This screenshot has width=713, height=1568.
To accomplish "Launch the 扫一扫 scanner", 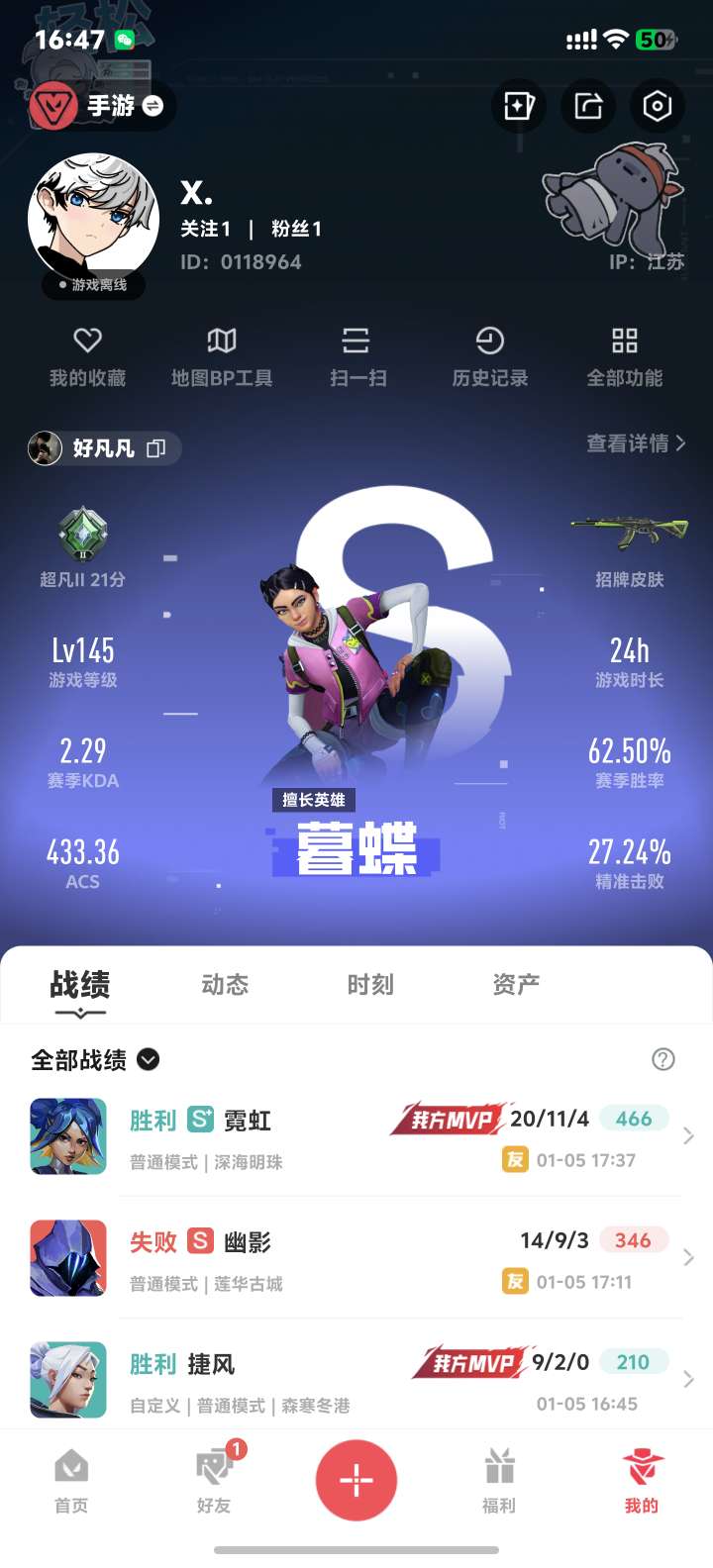I will 356,356.
